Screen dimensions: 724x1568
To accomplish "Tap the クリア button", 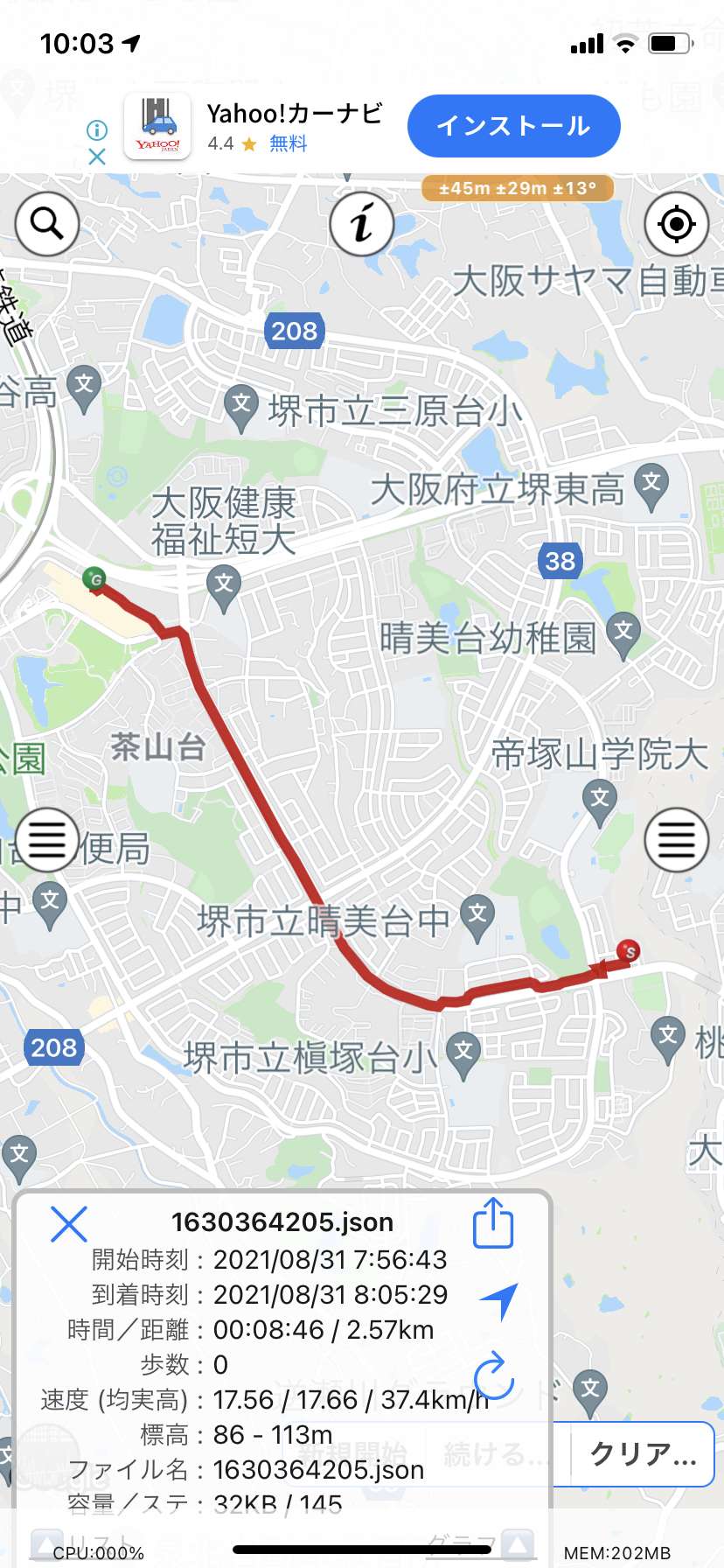I will point(643,1454).
